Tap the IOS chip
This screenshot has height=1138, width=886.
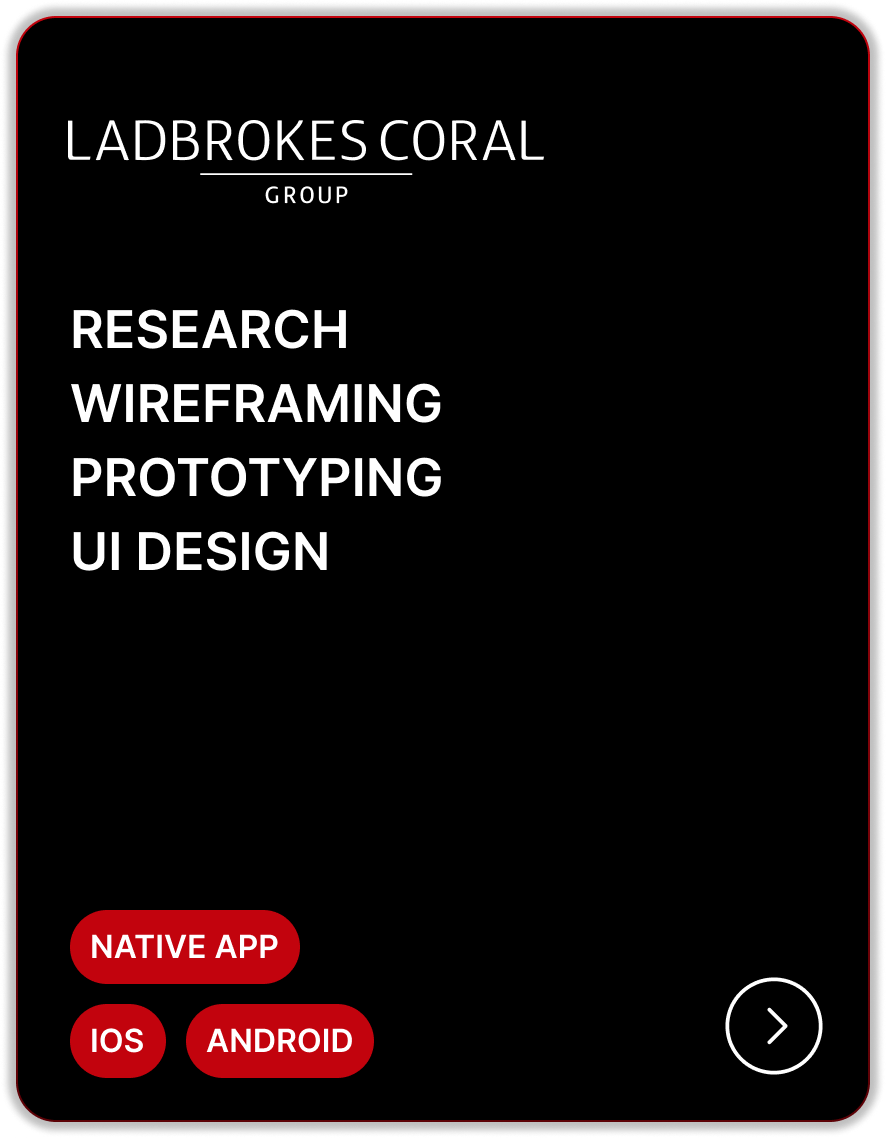(x=117, y=1040)
